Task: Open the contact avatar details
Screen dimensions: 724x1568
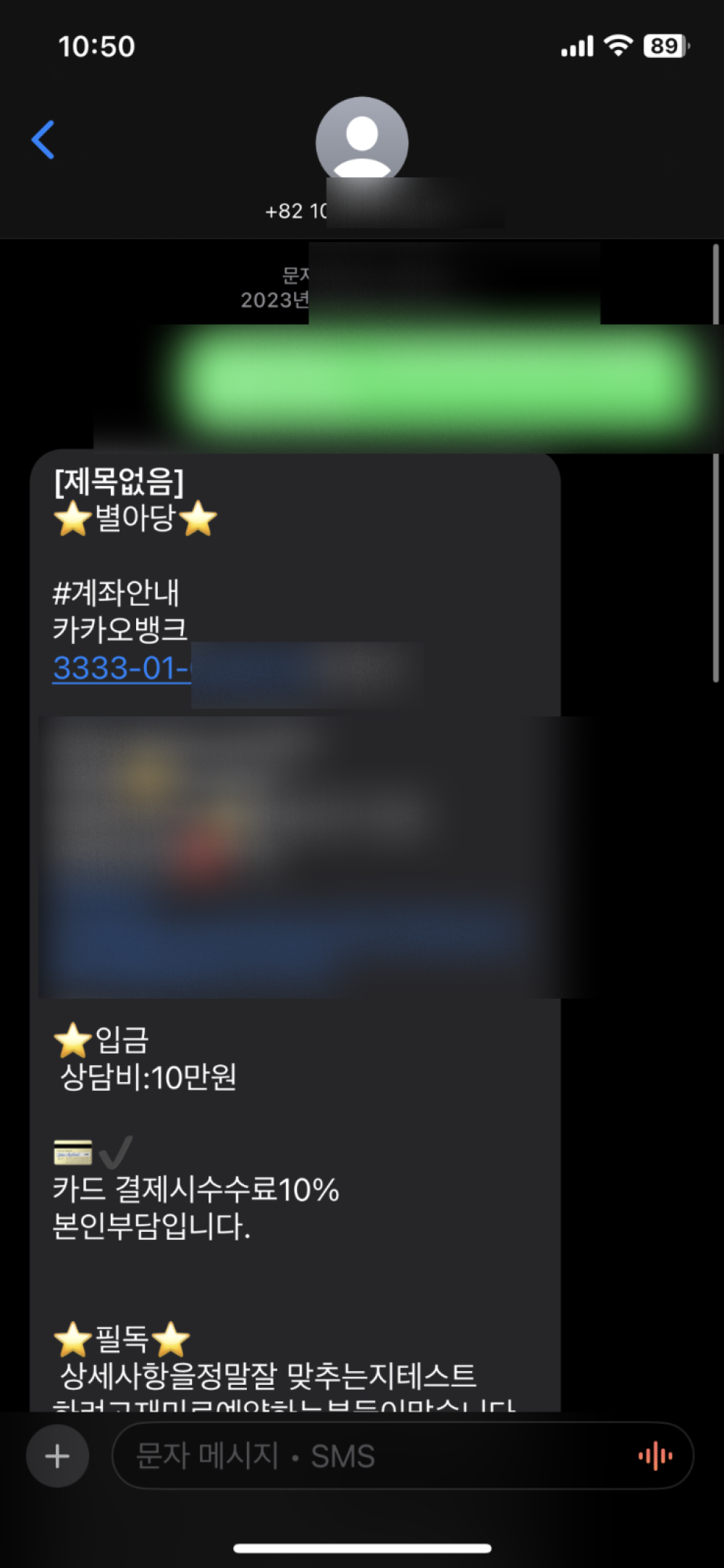Action: pyautogui.click(x=362, y=141)
